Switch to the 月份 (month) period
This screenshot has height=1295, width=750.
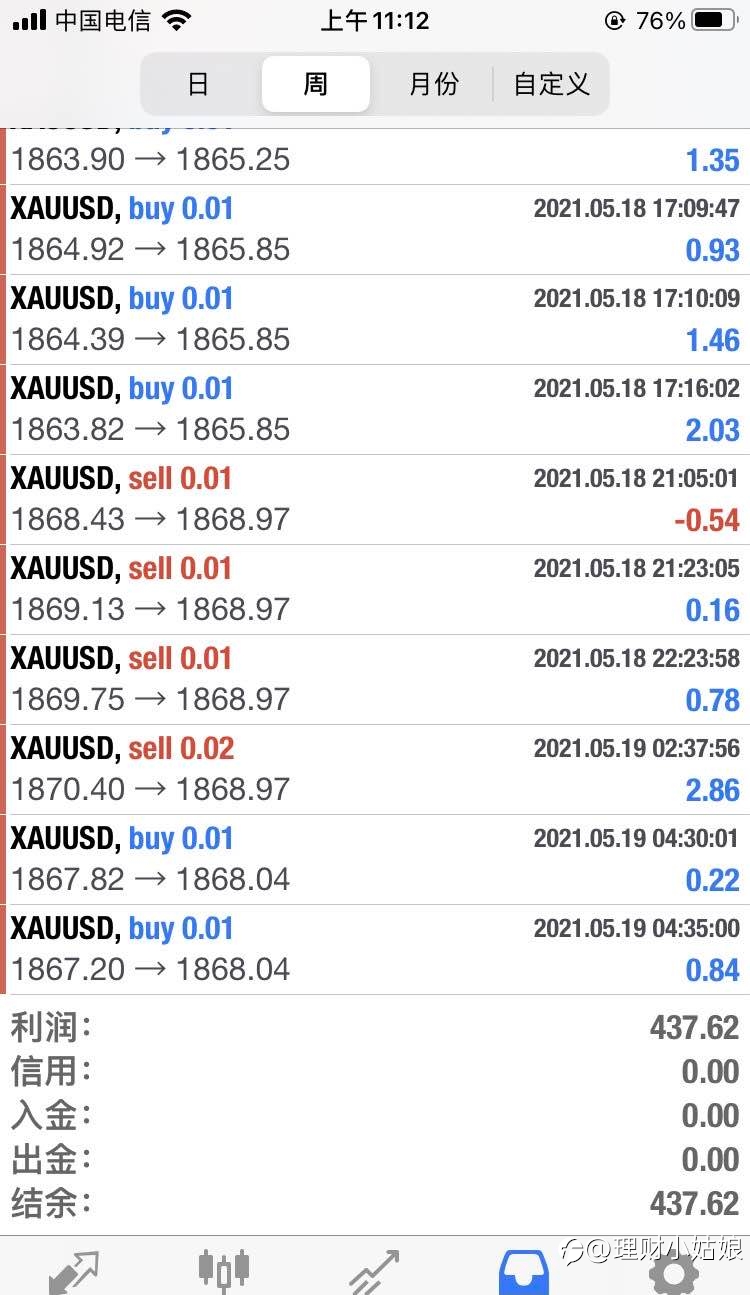click(x=433, y=84)
